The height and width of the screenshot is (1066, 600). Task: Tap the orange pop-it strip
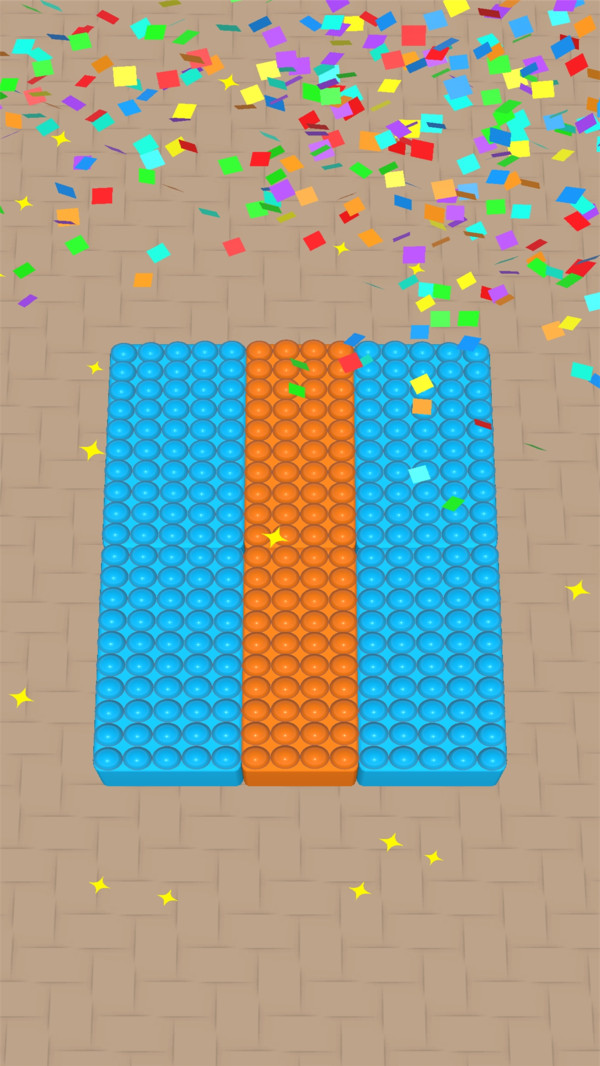click(300, 600)
